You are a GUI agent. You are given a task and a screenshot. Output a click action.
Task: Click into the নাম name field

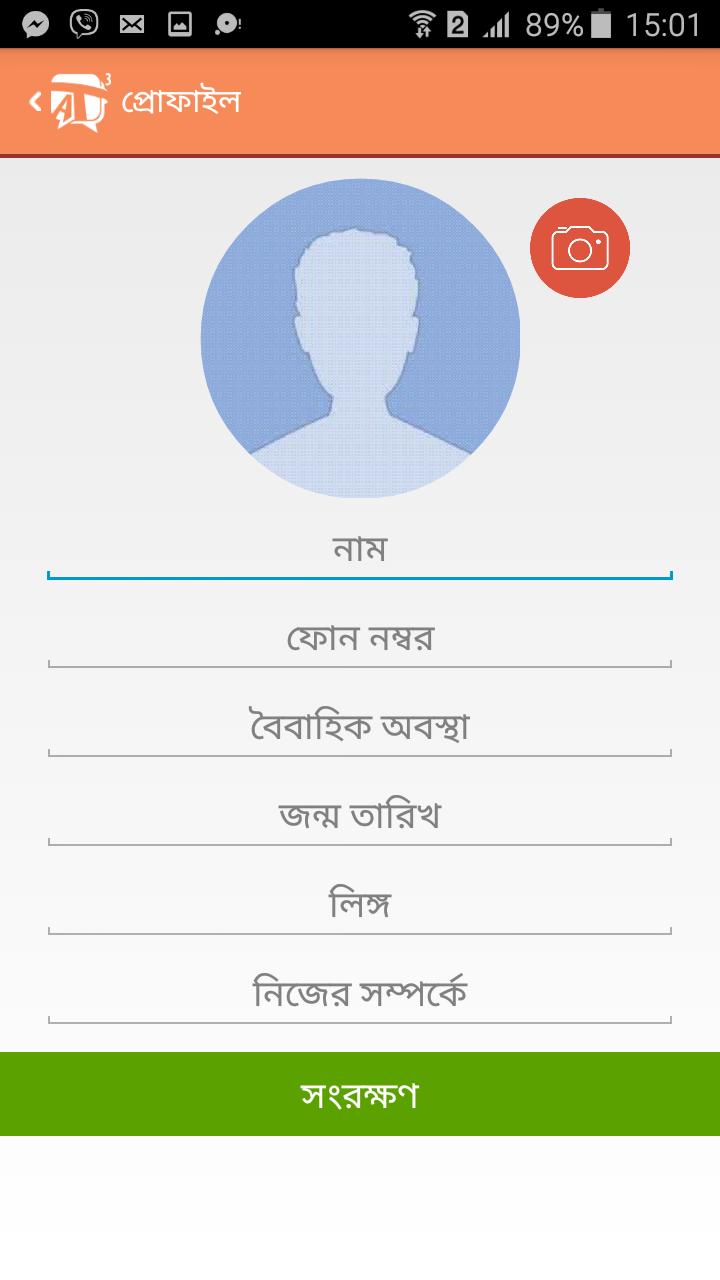click(x=360, y=548)
